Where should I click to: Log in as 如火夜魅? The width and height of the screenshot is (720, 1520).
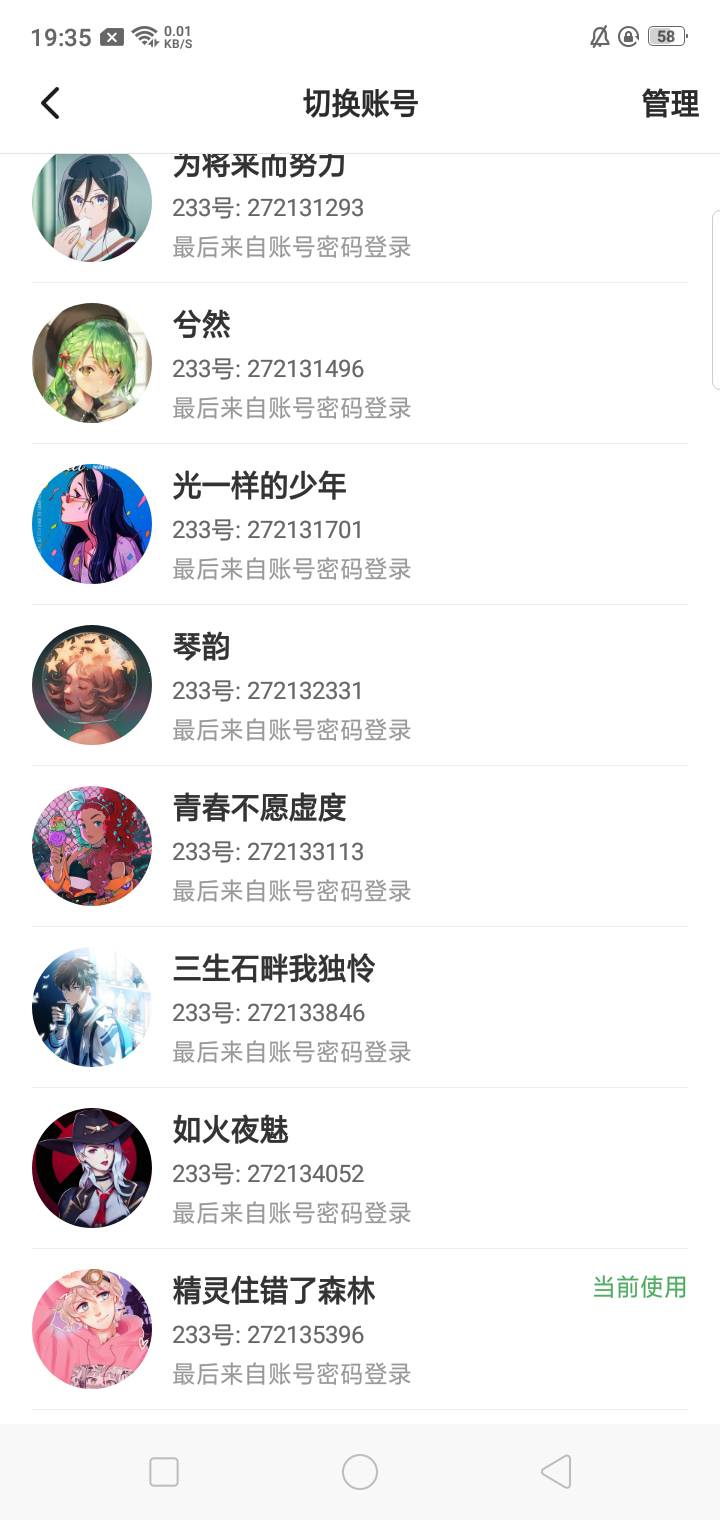point(360,1169)
